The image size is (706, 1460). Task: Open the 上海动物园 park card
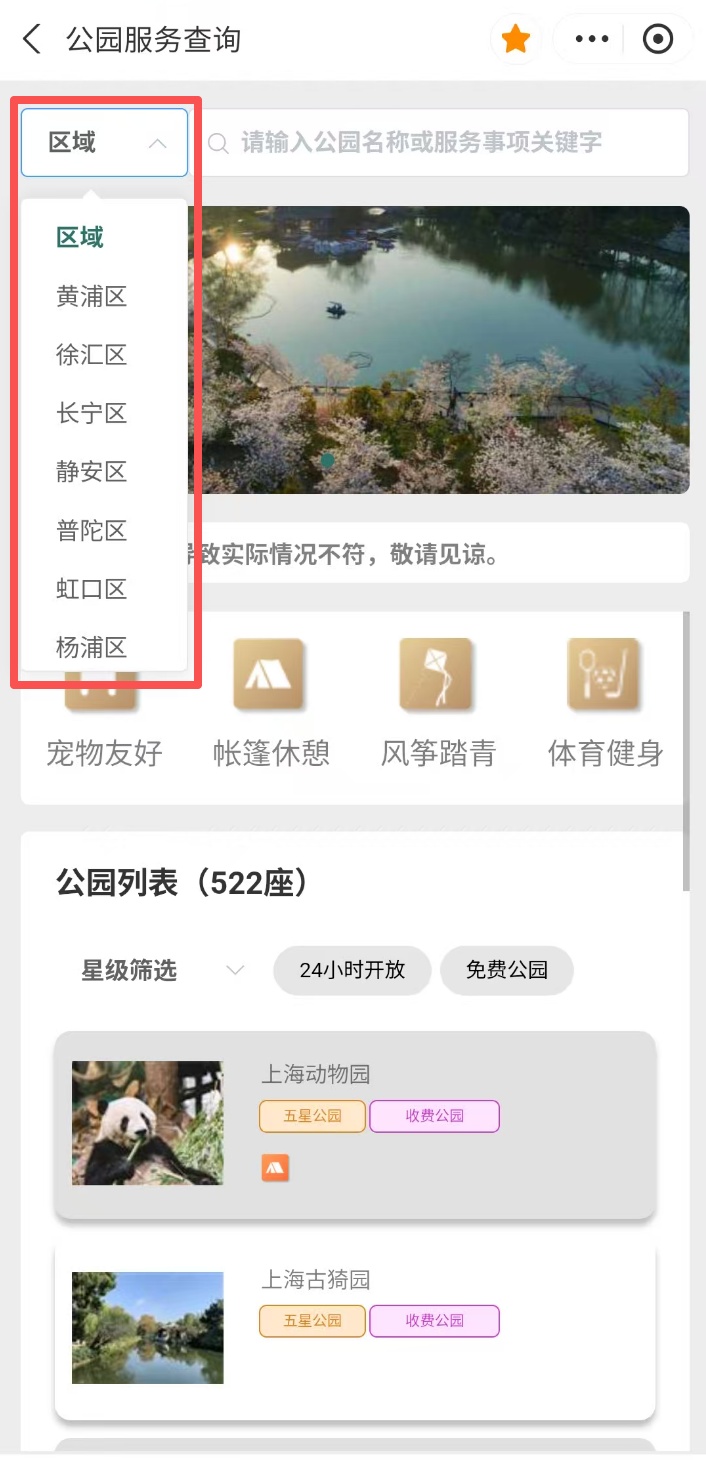355,1124
